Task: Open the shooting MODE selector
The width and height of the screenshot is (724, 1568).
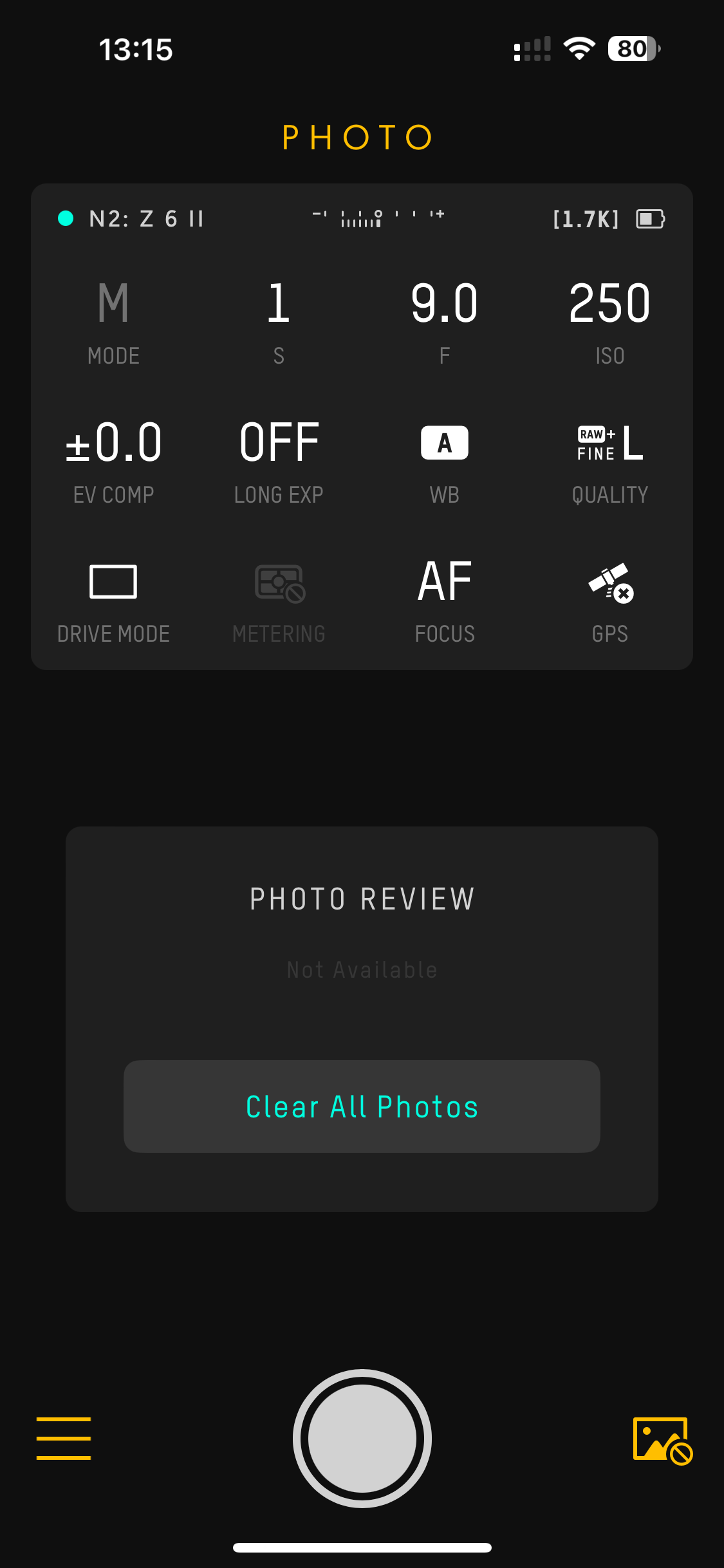Action: 113,320
